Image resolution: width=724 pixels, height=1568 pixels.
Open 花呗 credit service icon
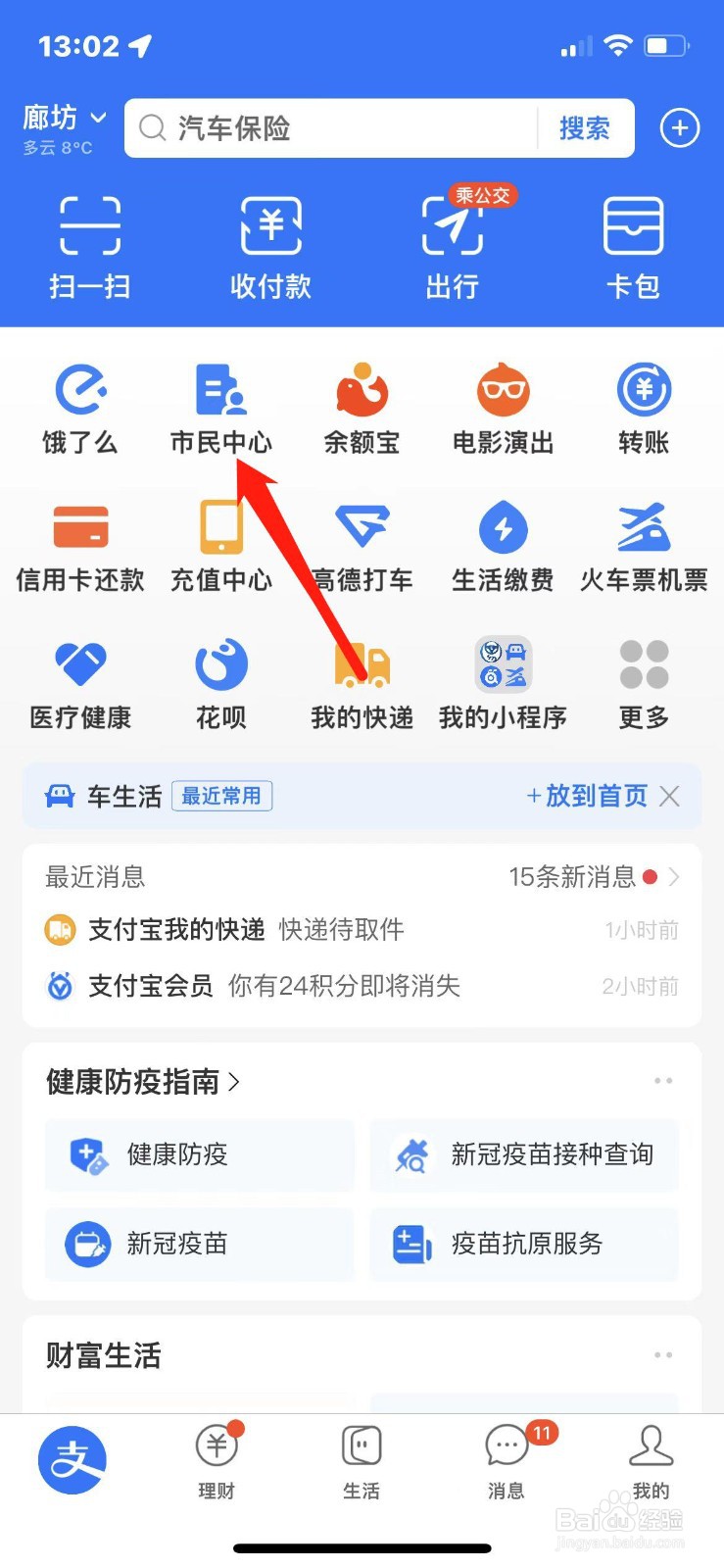coord(220,681)
